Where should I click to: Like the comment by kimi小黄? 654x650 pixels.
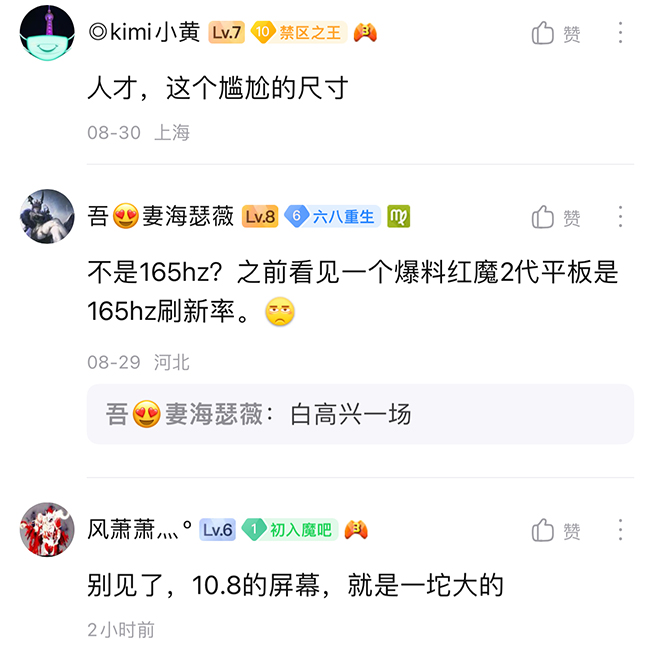[x=556, y=33]
